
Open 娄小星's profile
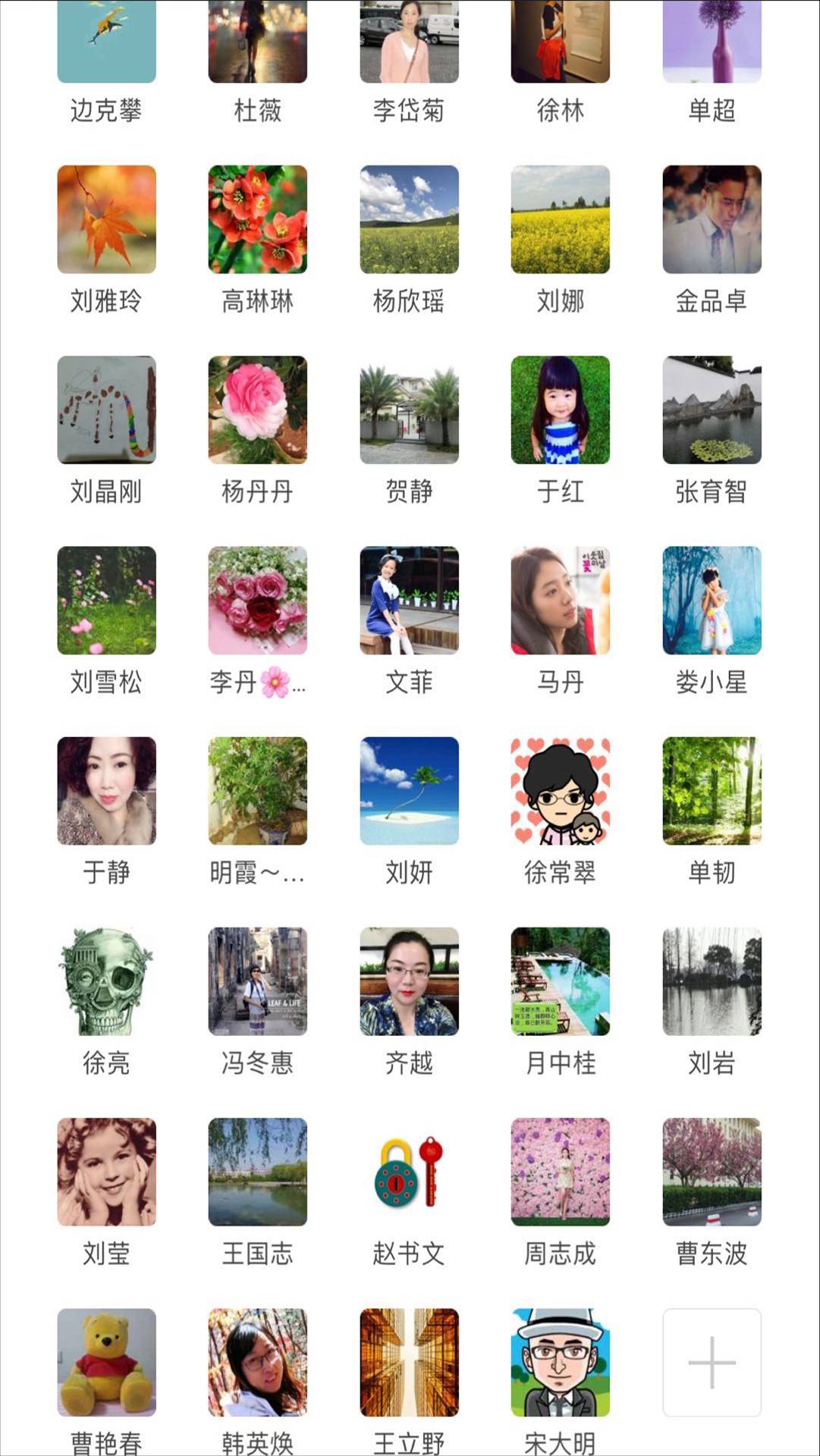coord(712,600)
